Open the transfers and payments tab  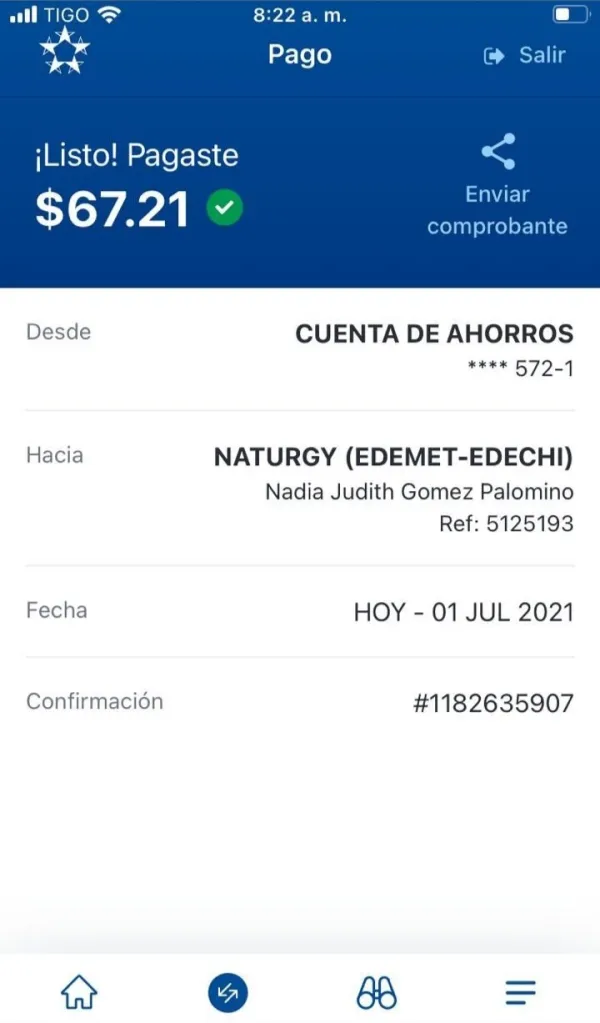[x=228, y=992]
